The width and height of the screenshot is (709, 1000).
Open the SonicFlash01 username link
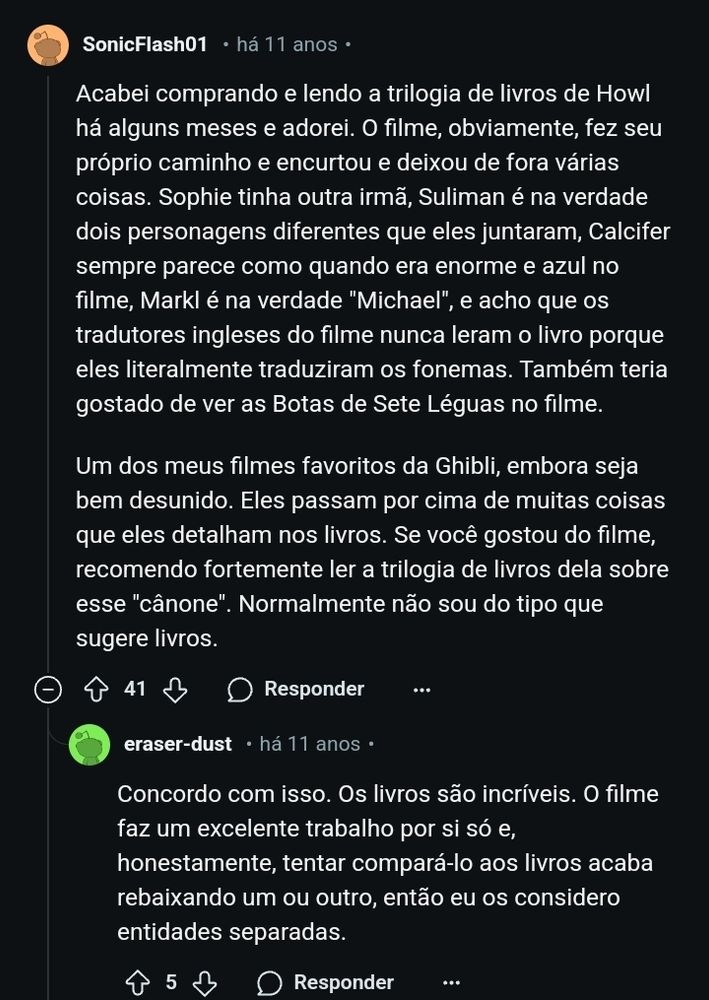tap(145, 45)
